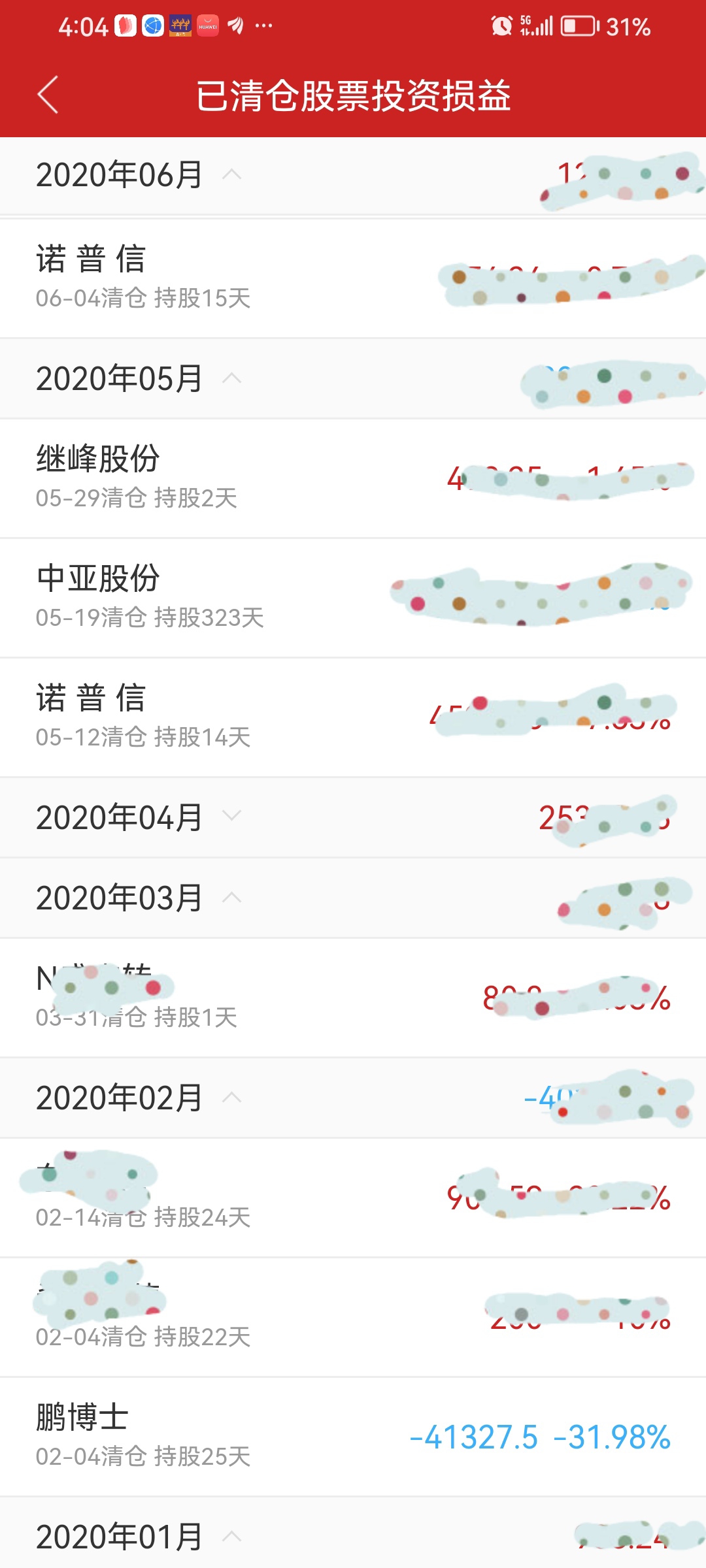Collapse the 2020年02月 section

[x=353, y=1098]
